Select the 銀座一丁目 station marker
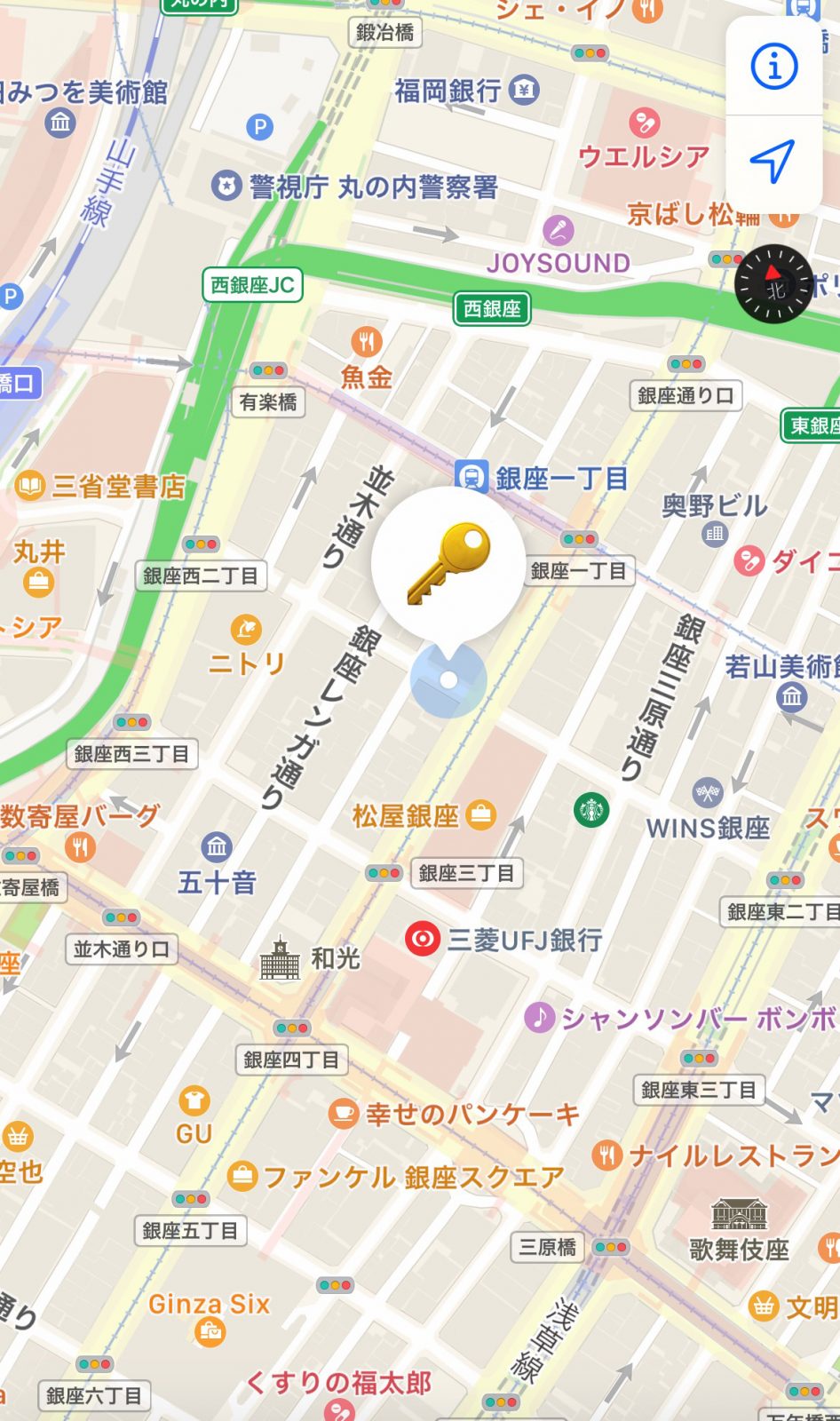 tap(472, 478)
